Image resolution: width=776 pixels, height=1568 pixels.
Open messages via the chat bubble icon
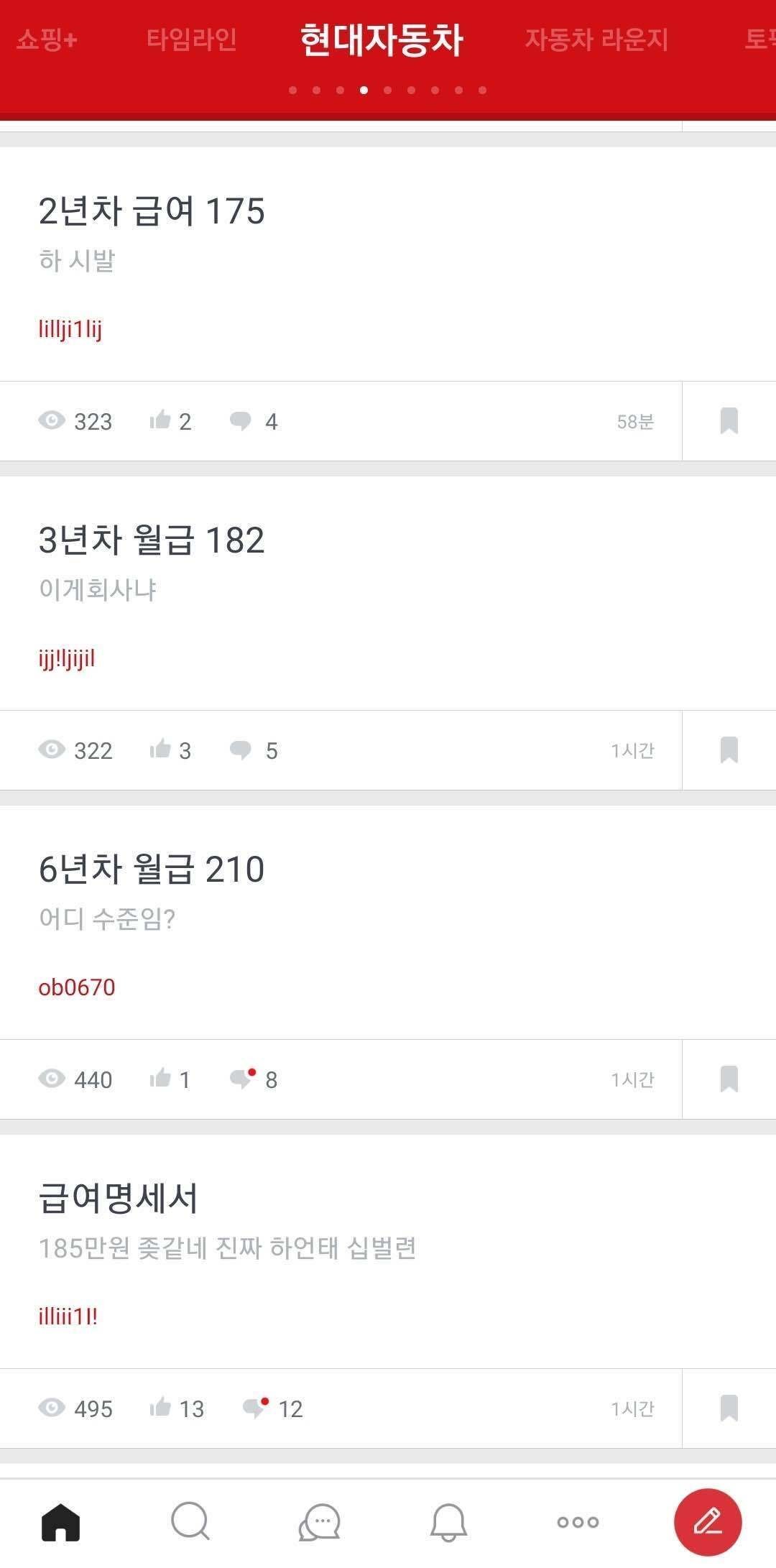click(319, 1521)
